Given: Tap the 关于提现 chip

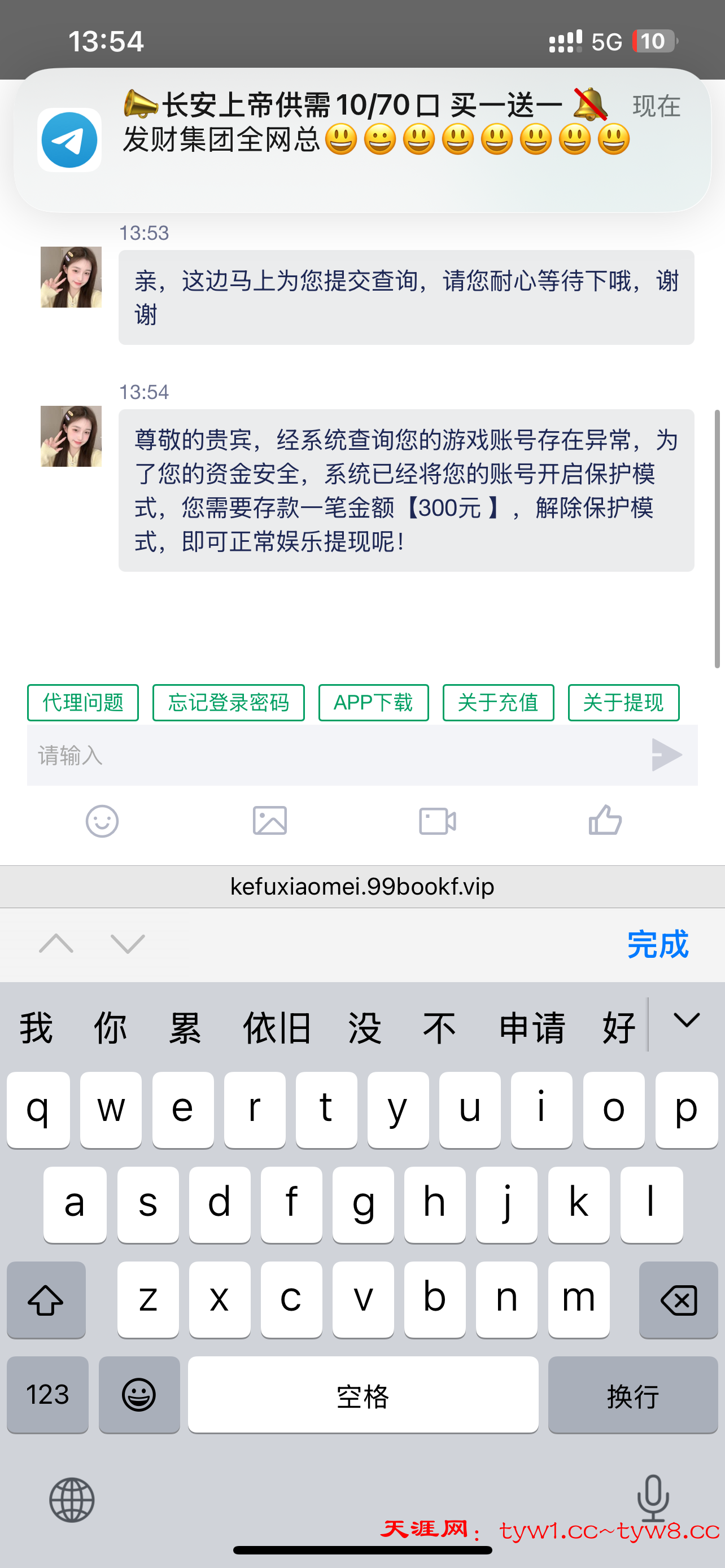Looking at the screenshot, I should tap(623, 702).
